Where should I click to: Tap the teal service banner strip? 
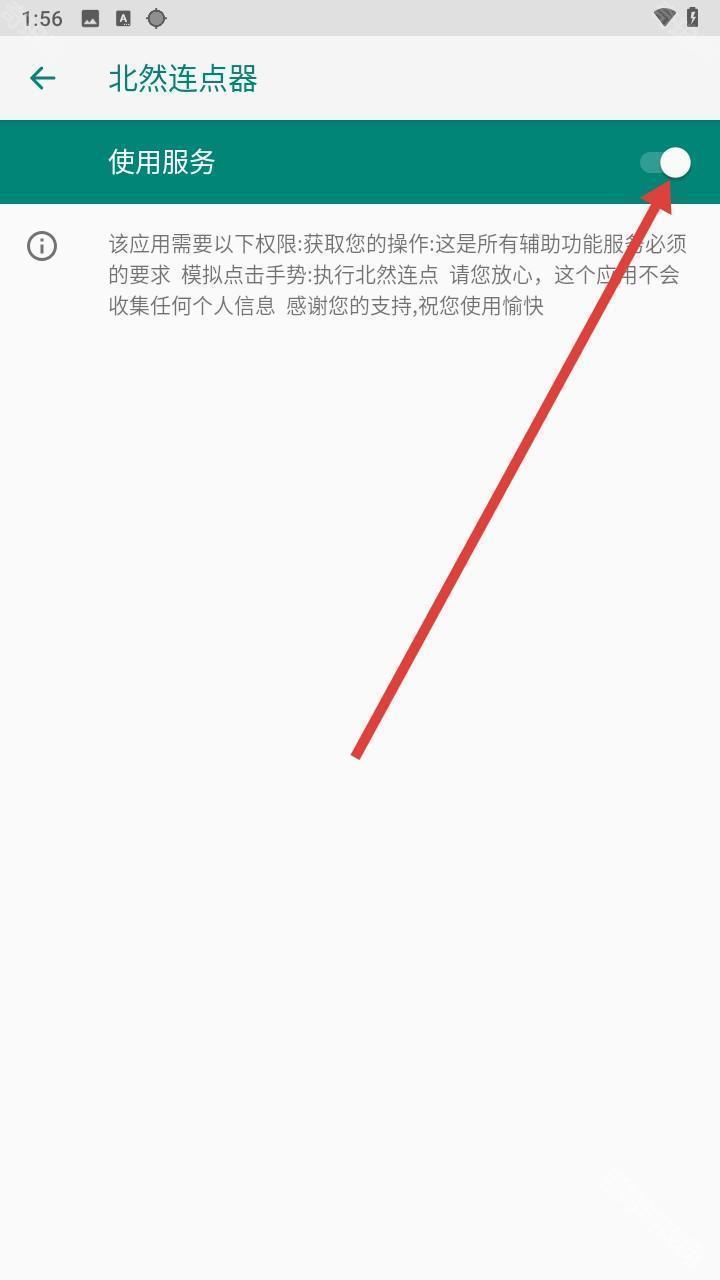click(360, 162)
